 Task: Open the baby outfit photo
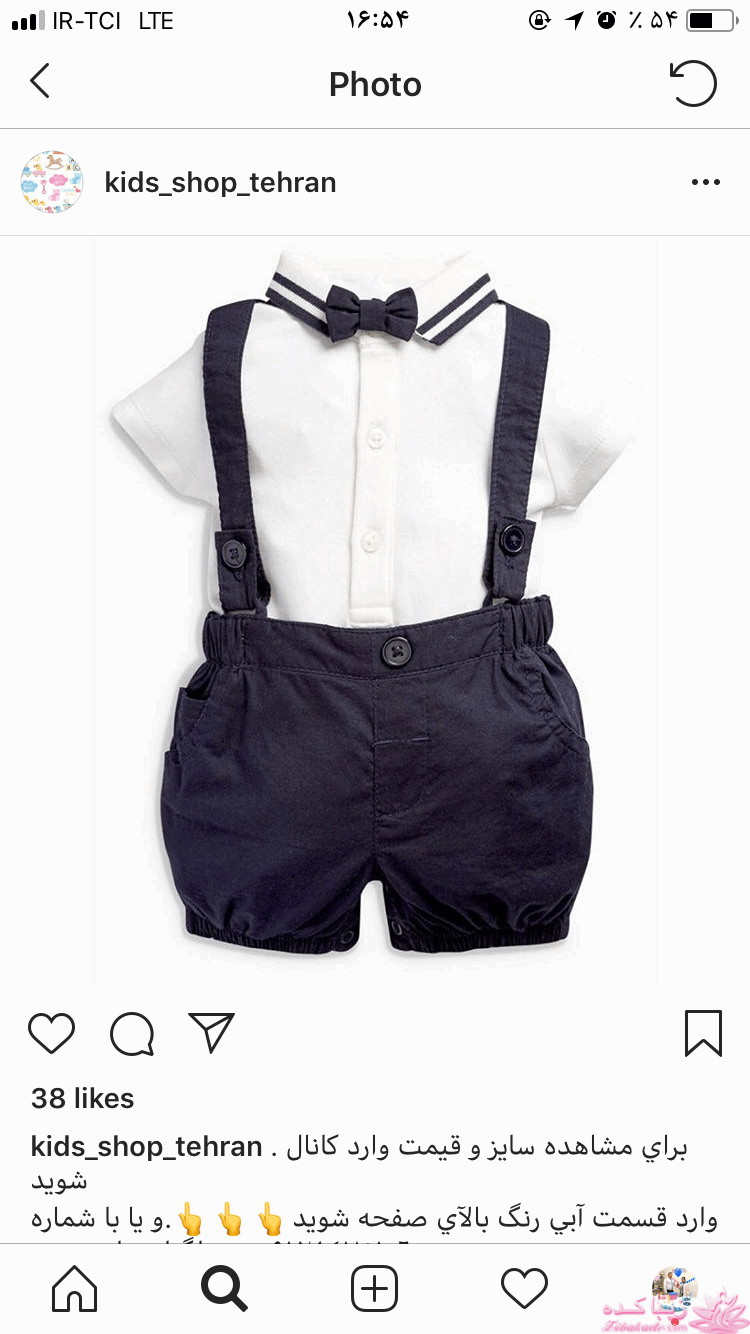click(x=375, y=610)
